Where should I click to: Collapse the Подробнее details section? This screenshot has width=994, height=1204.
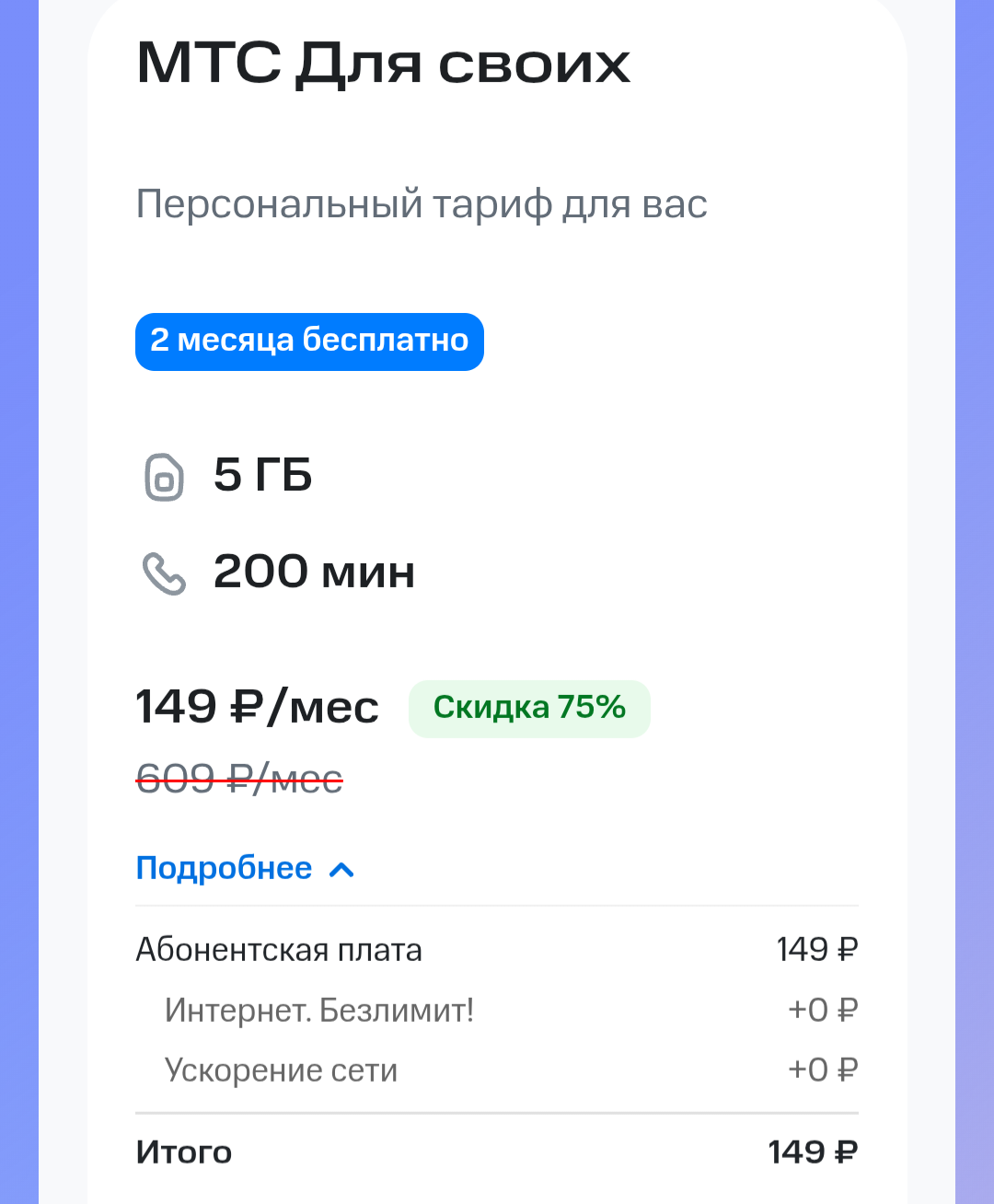(245, 868)
